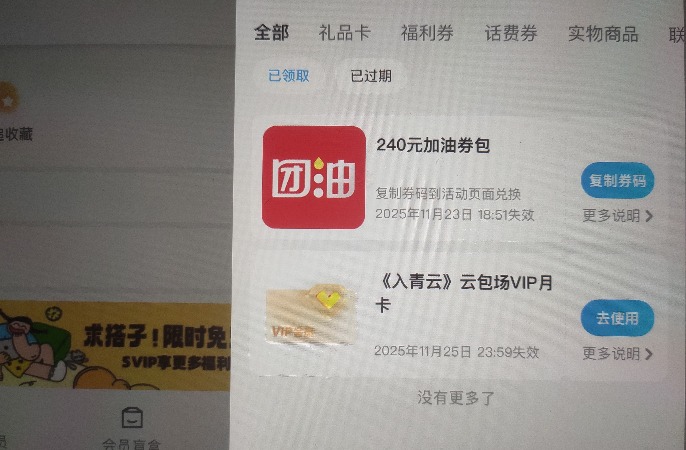The width and height of the screenshot is (686, 450).
Task: Open 更多说明 for 240元加油券包
Action: [x=617, y=215]
